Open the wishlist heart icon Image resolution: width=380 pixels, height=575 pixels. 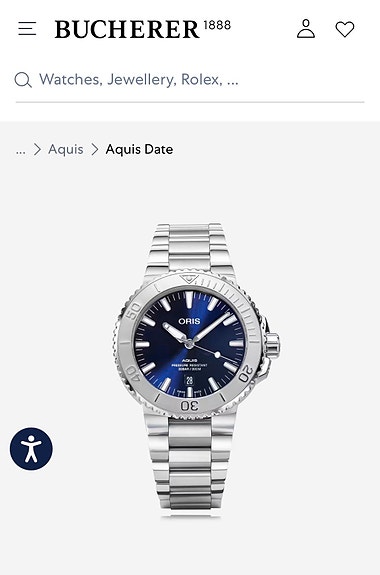(345, 29)
